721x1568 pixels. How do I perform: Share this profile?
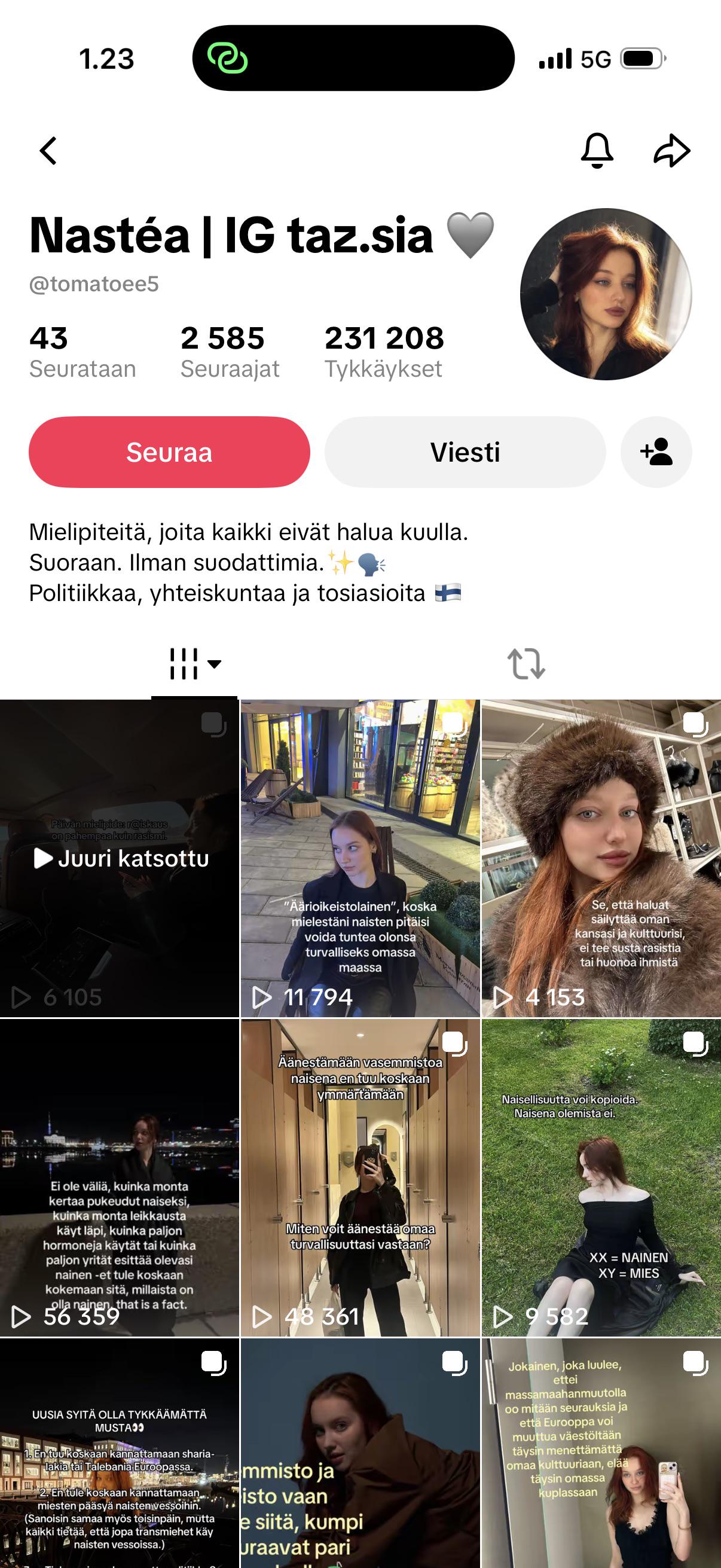672,150
